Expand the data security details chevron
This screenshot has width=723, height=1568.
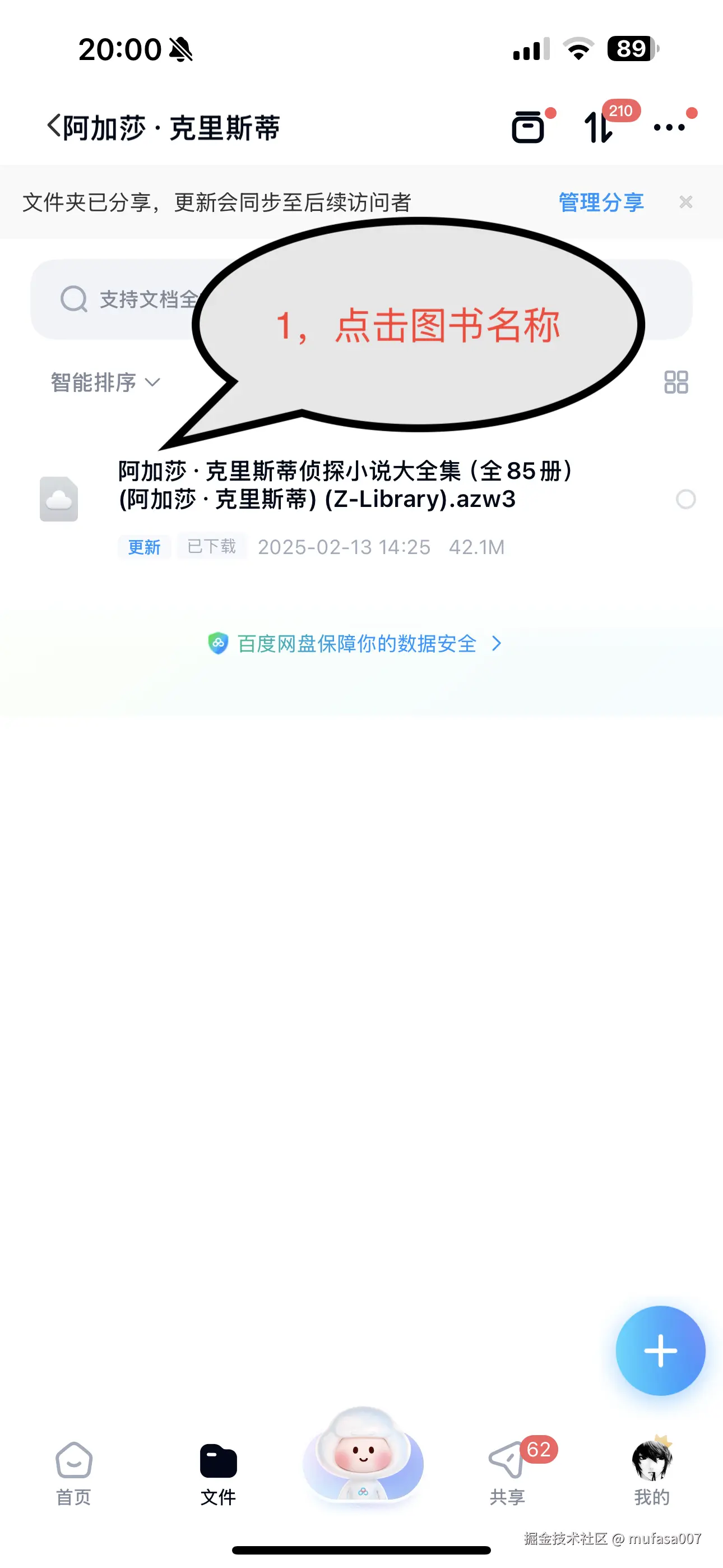tap(497, 643)
